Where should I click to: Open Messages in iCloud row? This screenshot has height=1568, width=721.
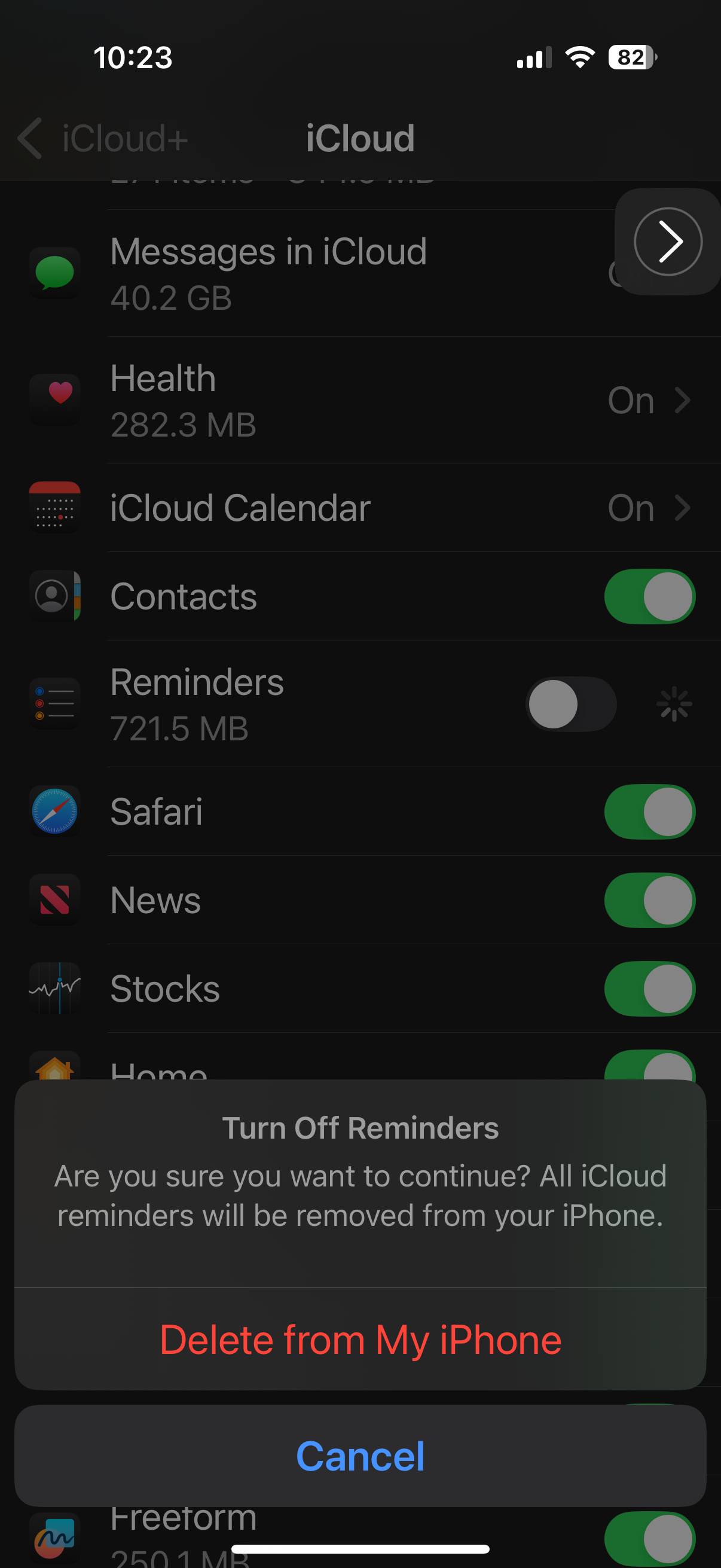pyautogui.click(x=360, y=273)
